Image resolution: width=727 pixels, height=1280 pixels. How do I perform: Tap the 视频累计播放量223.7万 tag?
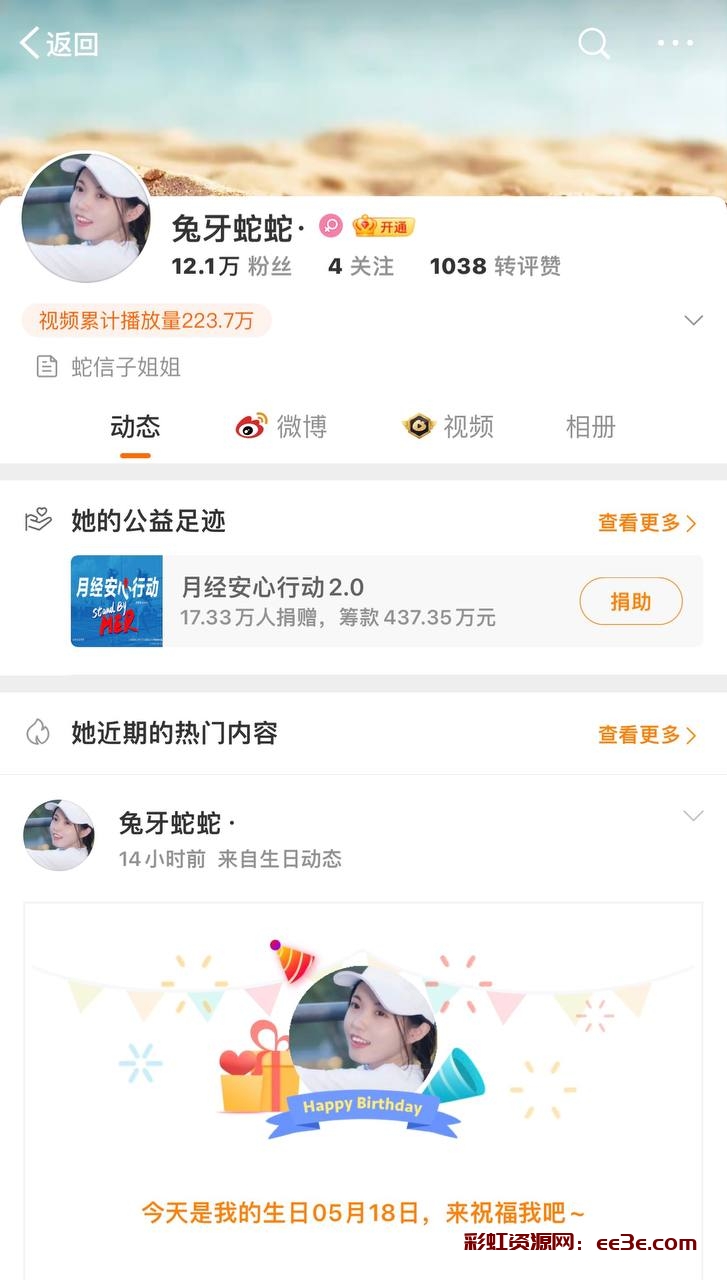point(146,321)
